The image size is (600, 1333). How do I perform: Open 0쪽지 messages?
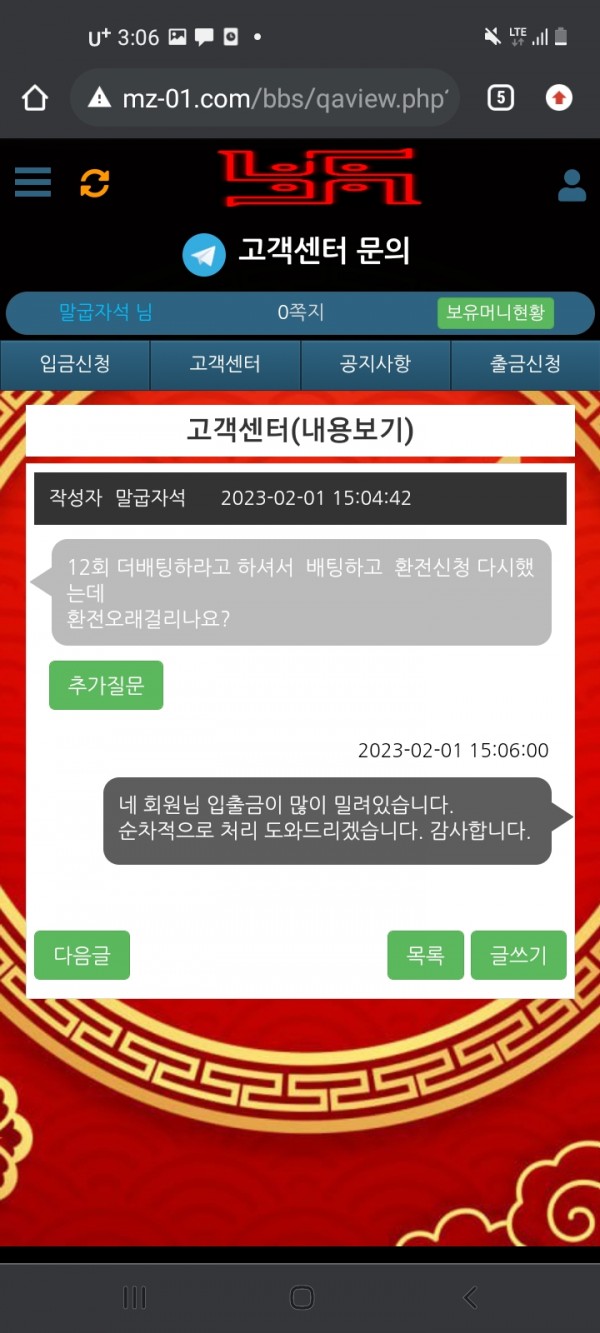click(x=300, y=312)
